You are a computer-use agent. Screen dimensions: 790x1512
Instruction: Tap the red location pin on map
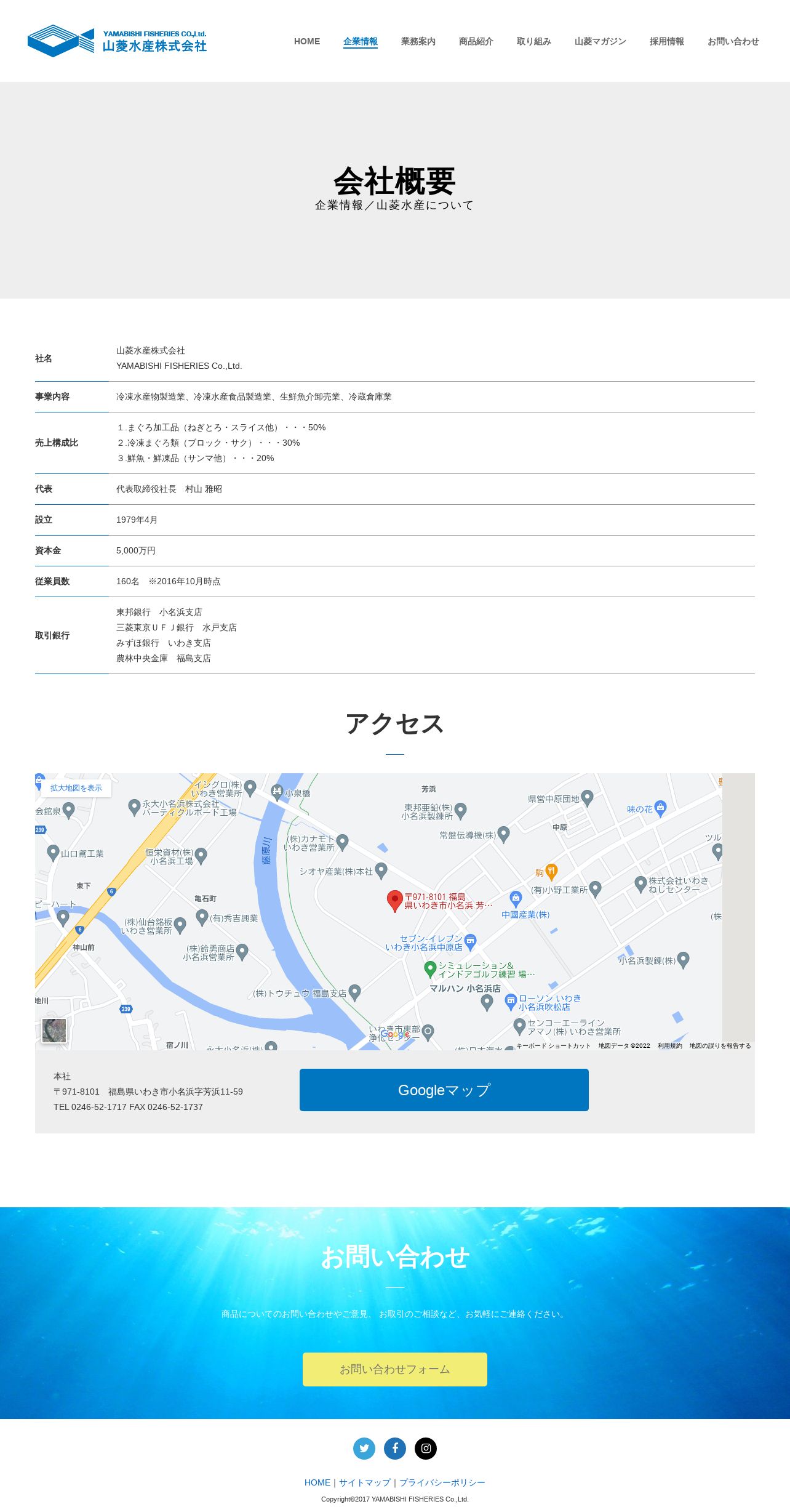tap(394, 901)
